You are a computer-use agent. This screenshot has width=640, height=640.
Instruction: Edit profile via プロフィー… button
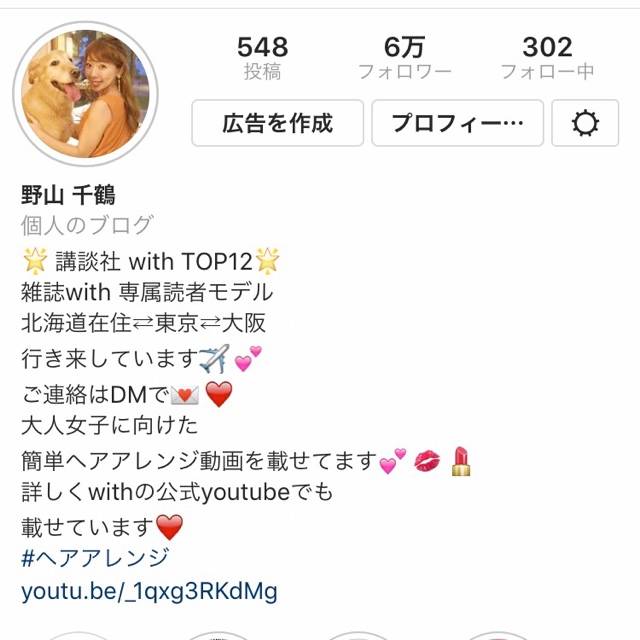(457, 124)
